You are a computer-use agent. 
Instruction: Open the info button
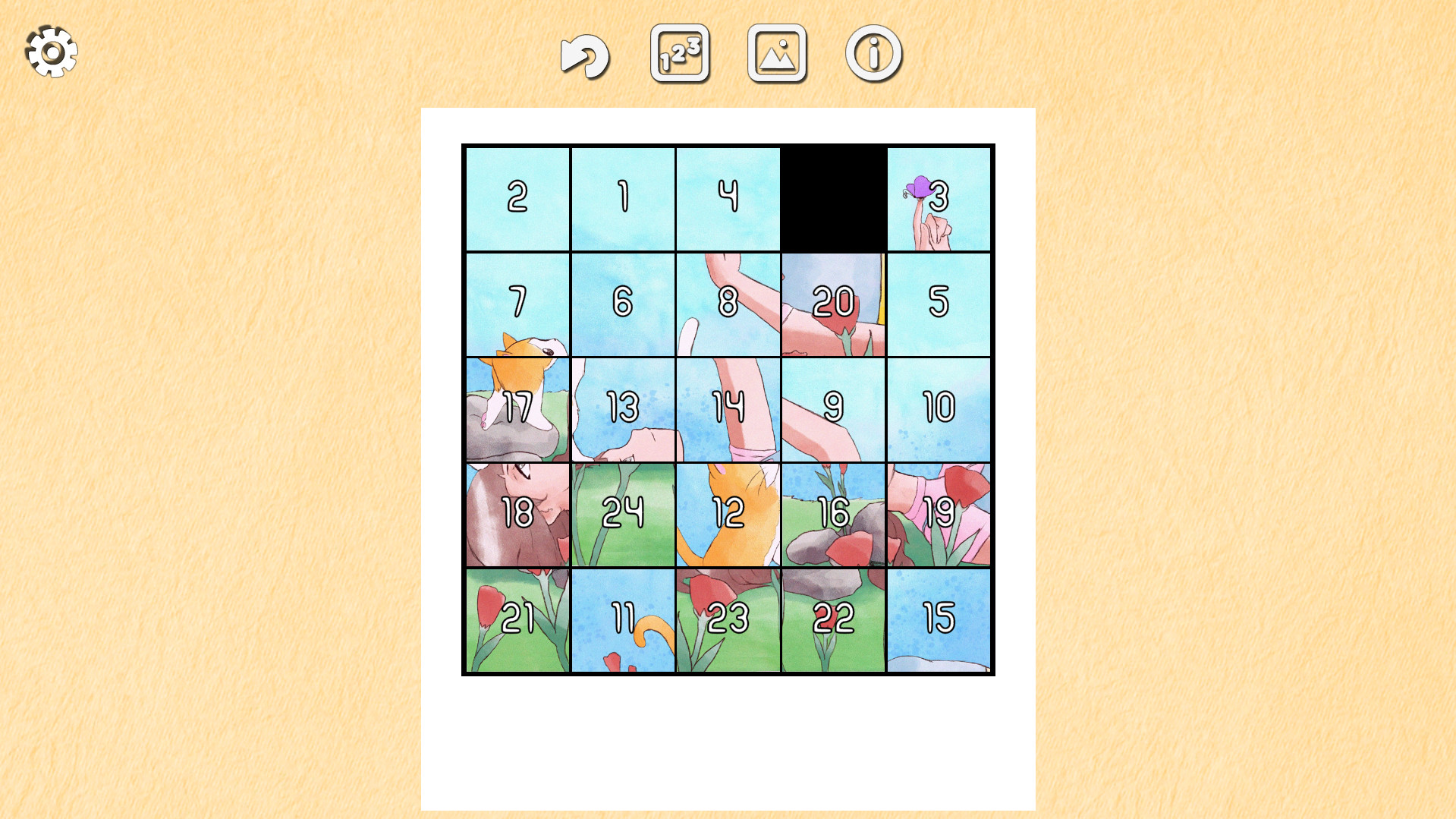(874, 53)
